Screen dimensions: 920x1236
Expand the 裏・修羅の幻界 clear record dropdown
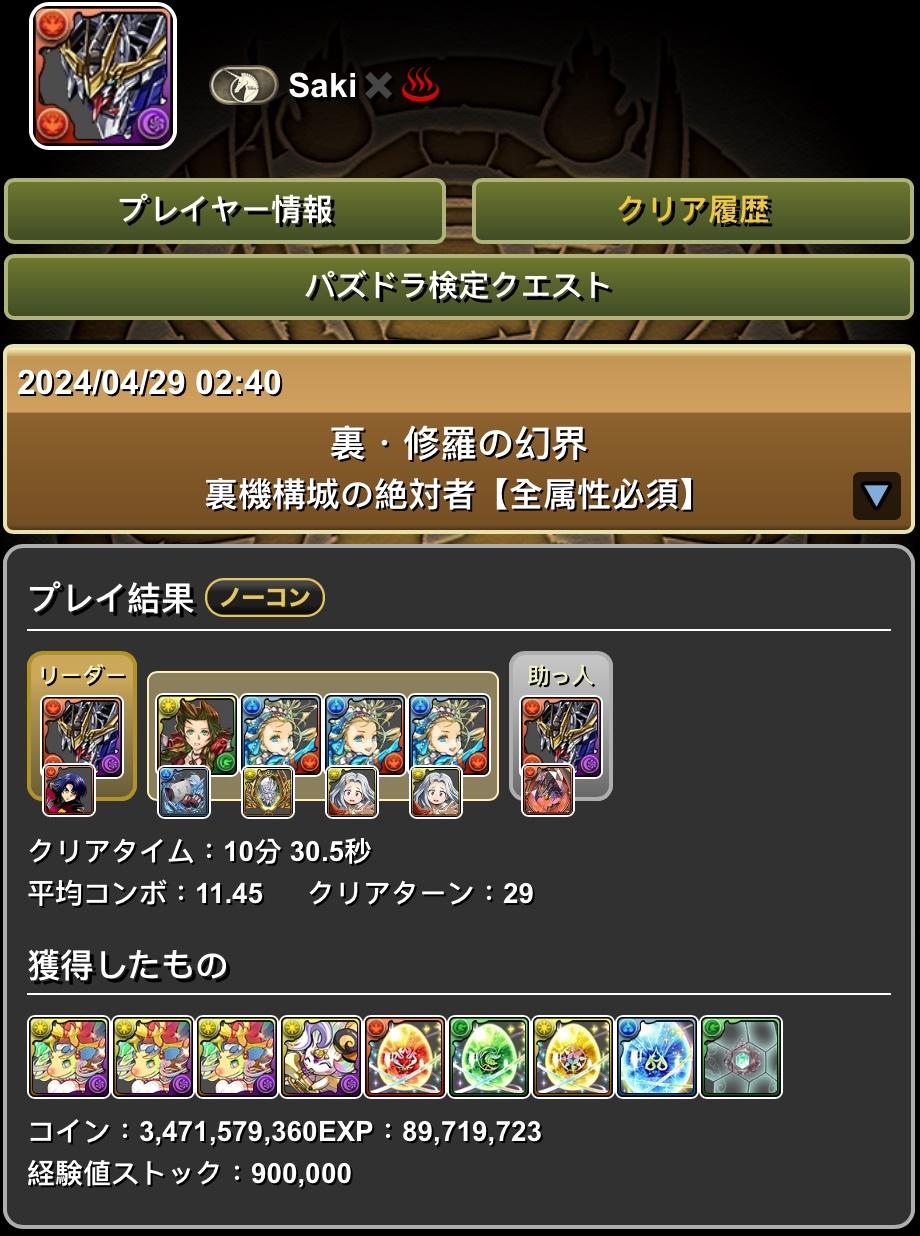876,495
